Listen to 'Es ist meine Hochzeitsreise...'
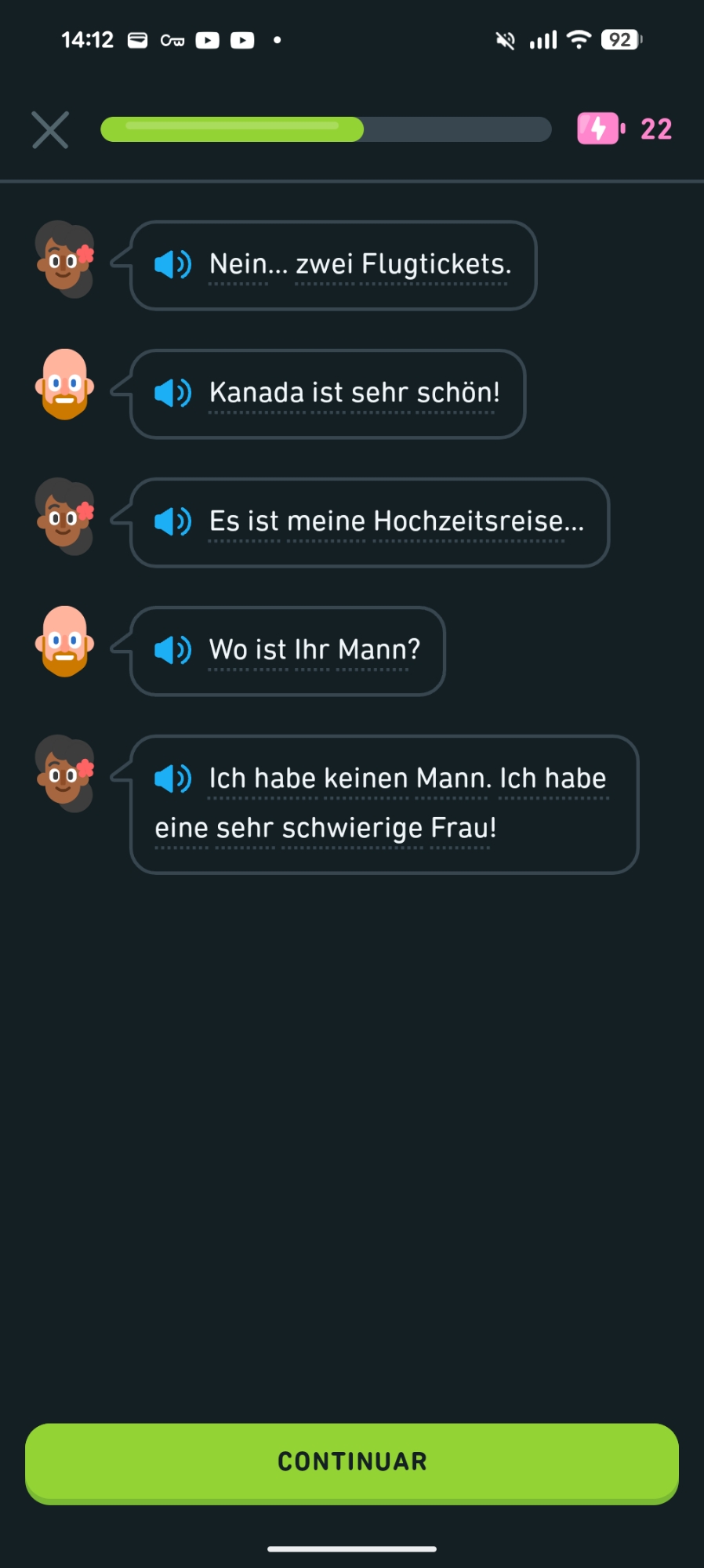 click(172, 521)
